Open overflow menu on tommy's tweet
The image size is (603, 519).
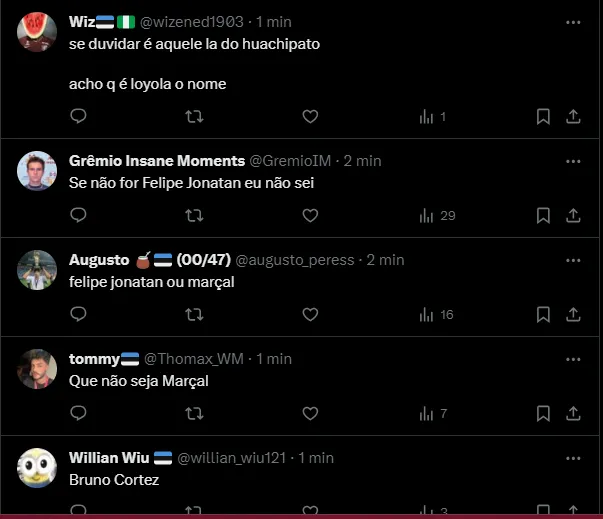pyautogui.click(x=572, y=359)
